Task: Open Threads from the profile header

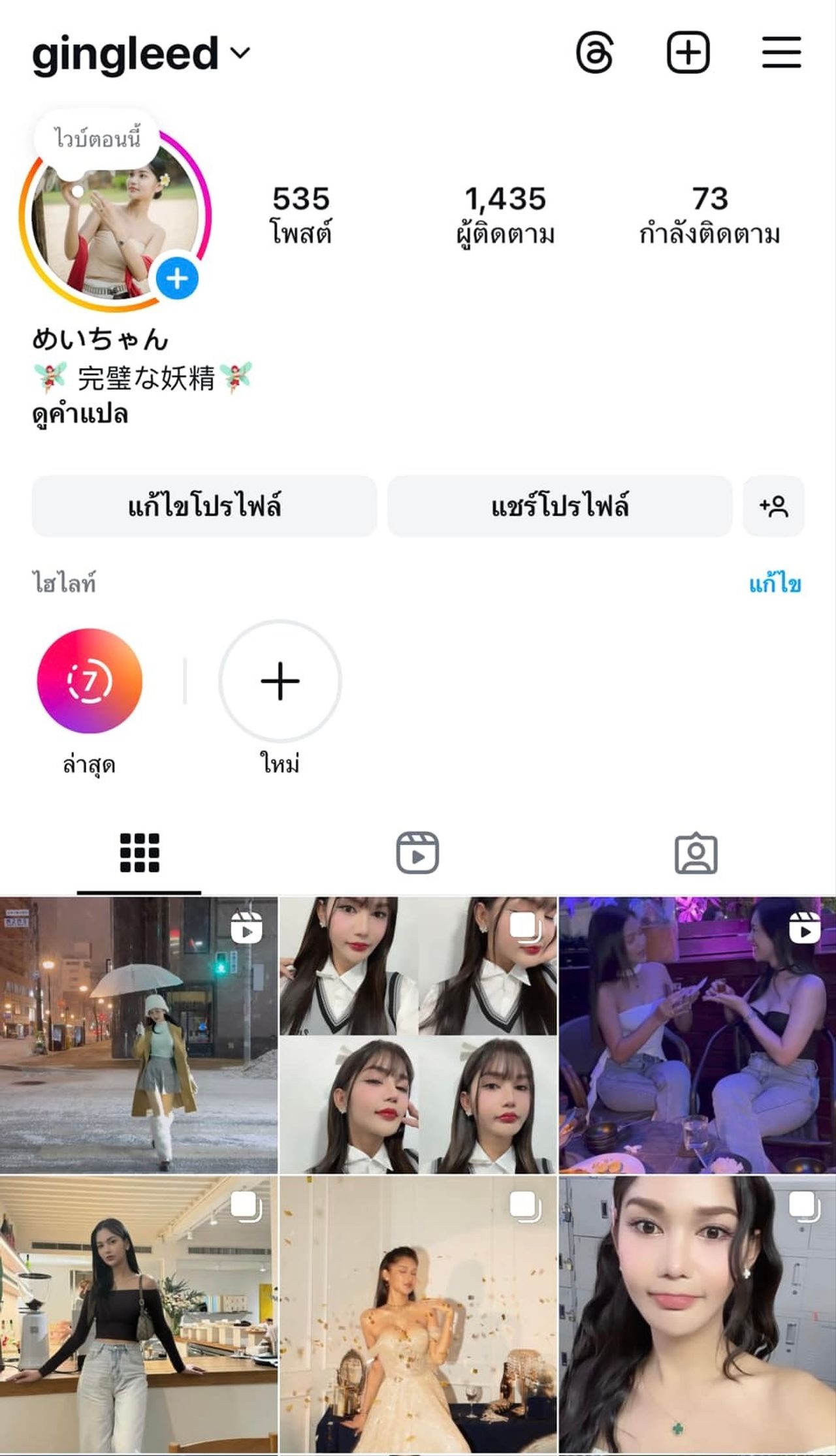Action: point(594,52)
